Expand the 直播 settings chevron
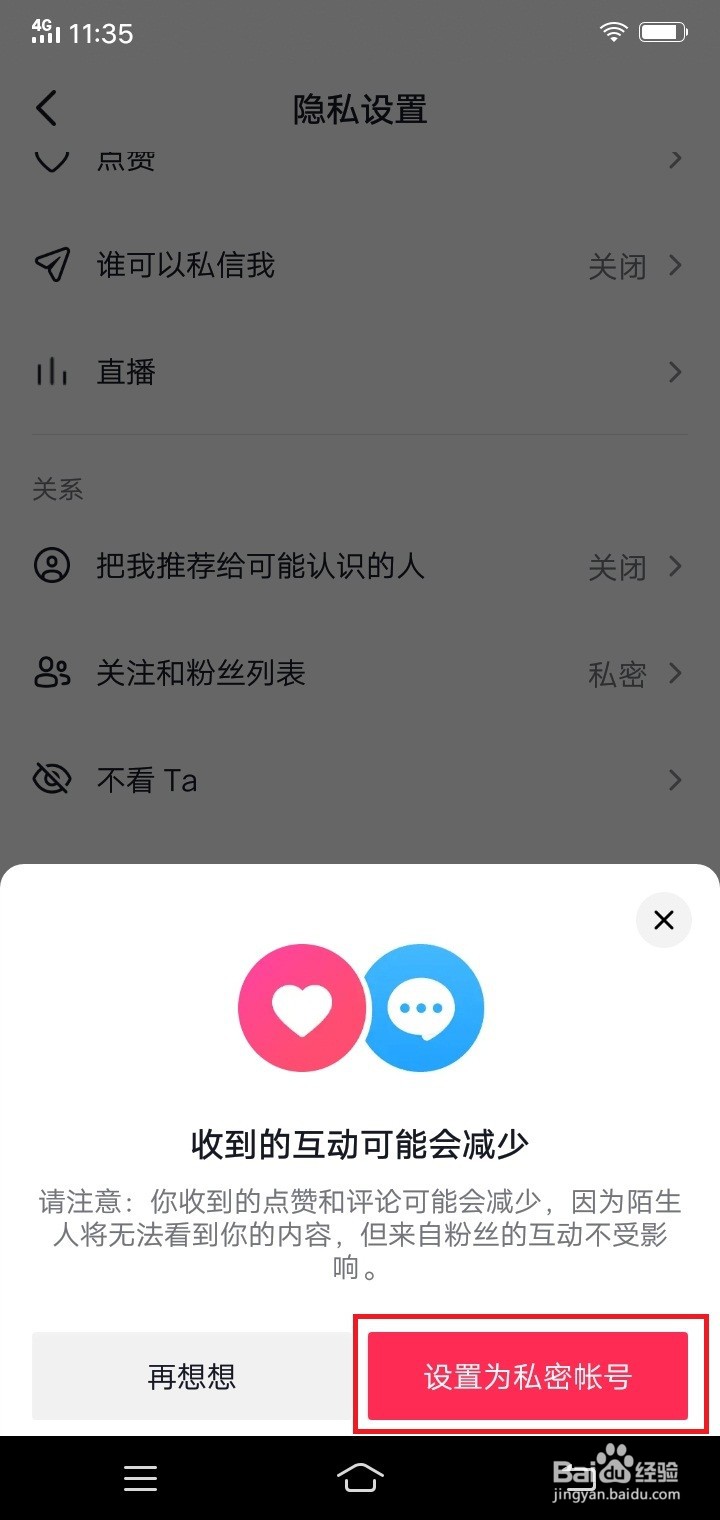Screen dimensions: 720x1520 click(676, 372)
